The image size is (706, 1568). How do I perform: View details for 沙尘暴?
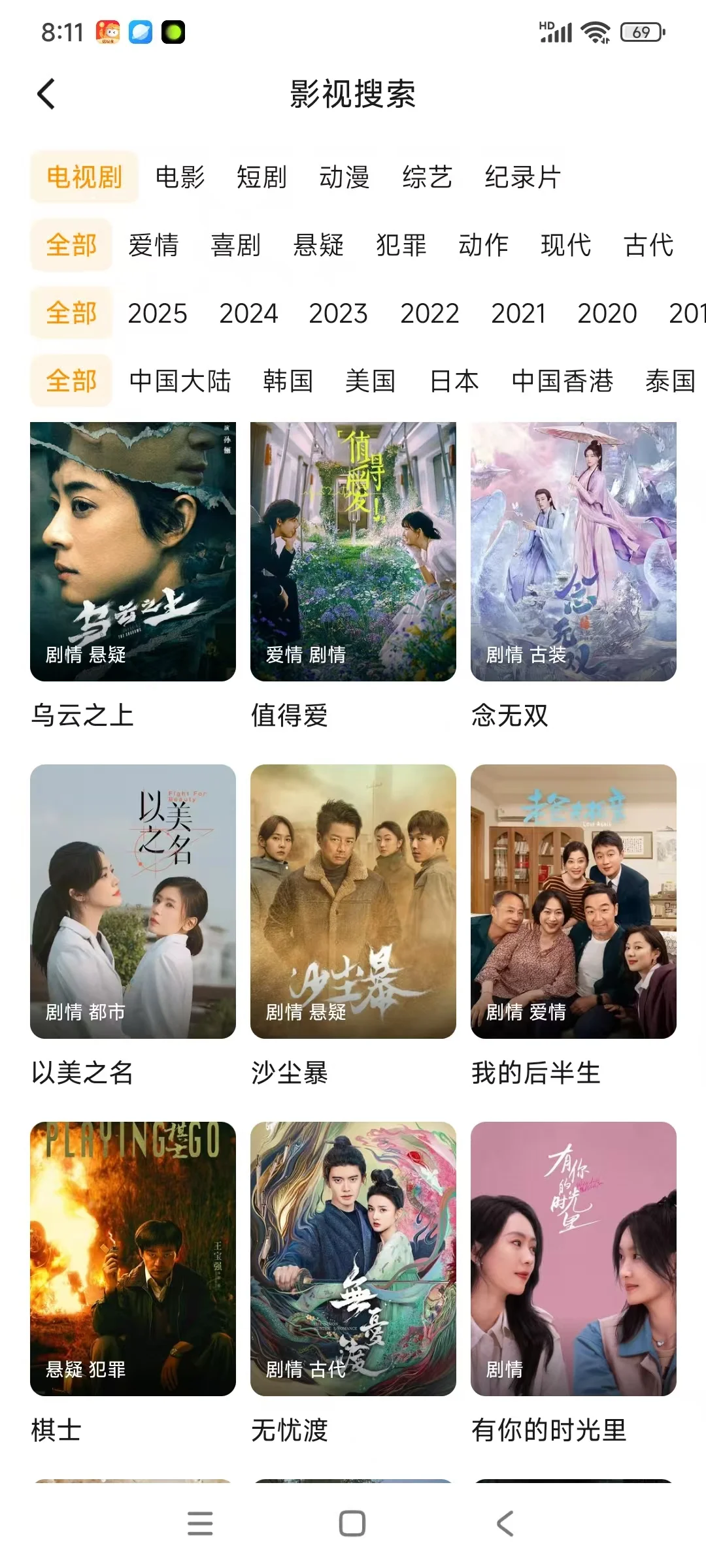tap(353, 901)
